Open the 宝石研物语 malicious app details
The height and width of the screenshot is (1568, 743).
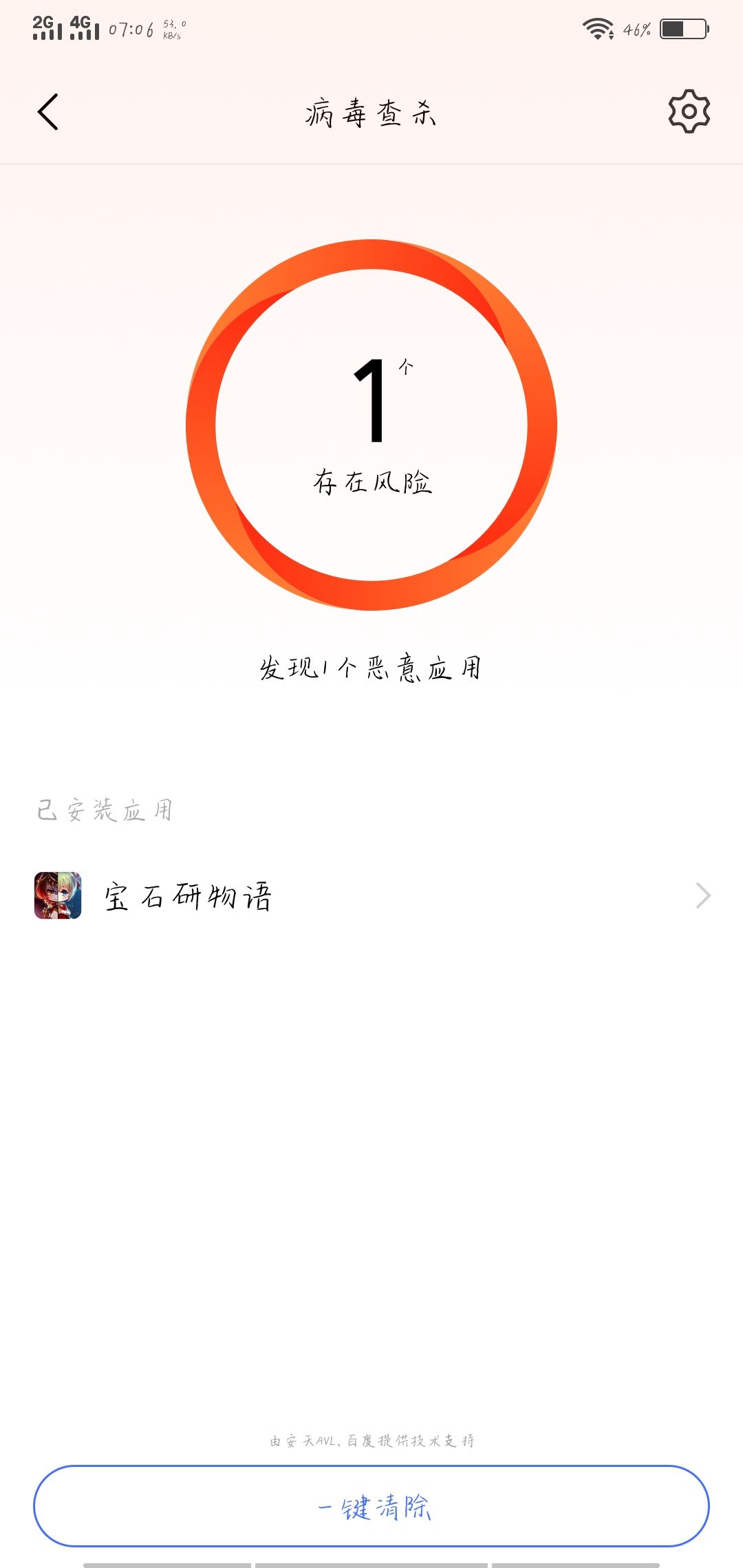click(371, 895)
